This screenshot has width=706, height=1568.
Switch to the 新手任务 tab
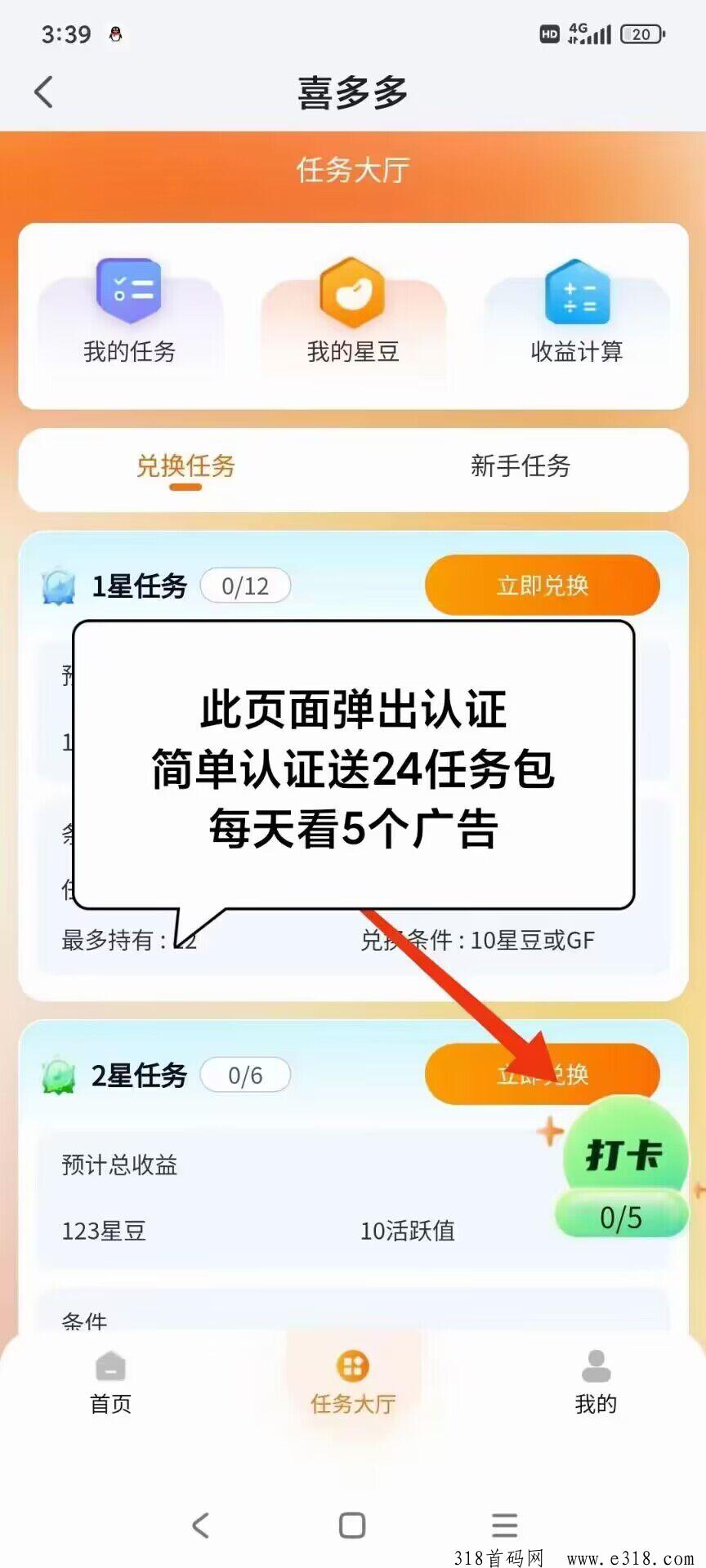pos(521,466)
